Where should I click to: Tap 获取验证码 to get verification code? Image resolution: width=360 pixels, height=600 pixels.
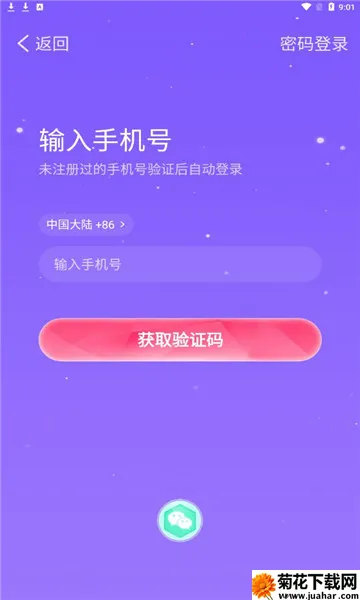click(x=180, y=339)
